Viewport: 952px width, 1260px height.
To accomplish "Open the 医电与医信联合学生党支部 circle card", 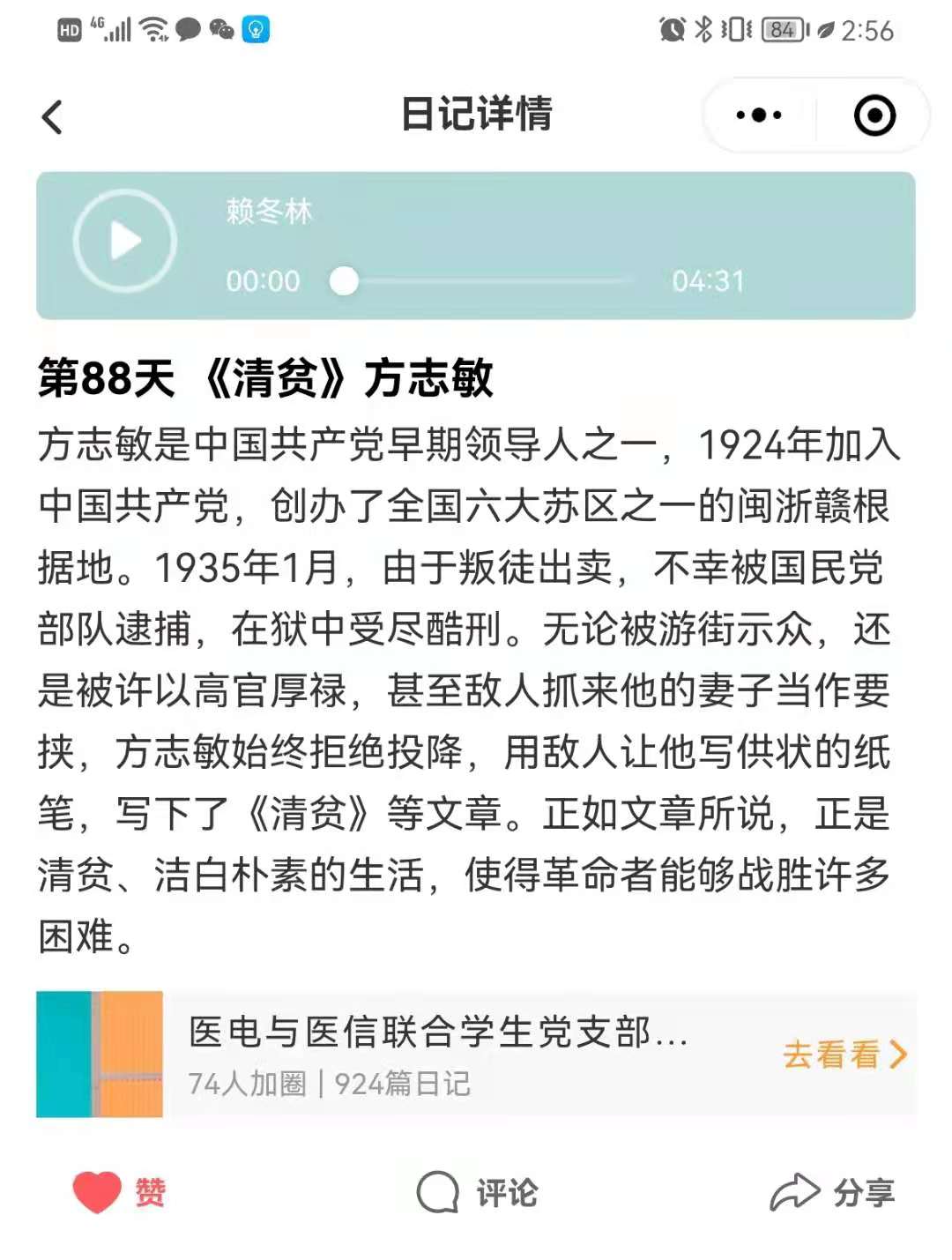I will pos(438,1054).
